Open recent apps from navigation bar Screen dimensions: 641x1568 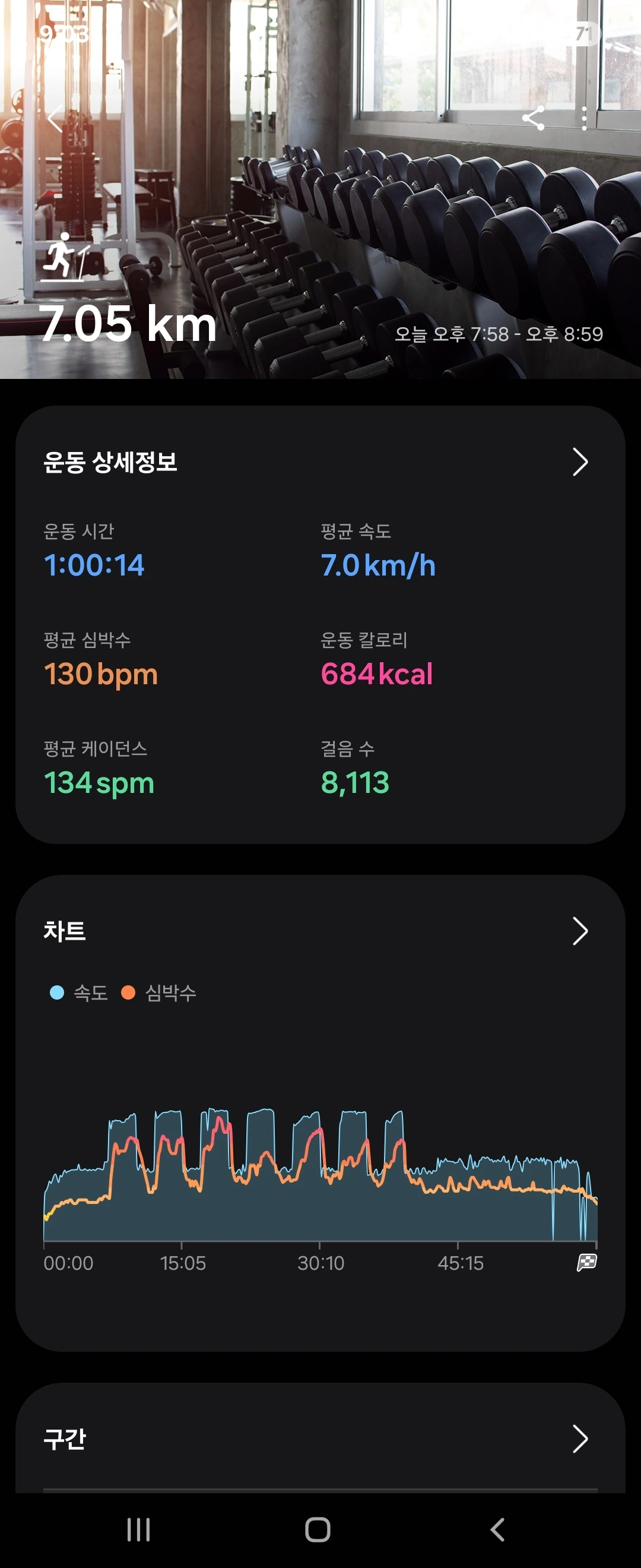[x=139, y=1529]
